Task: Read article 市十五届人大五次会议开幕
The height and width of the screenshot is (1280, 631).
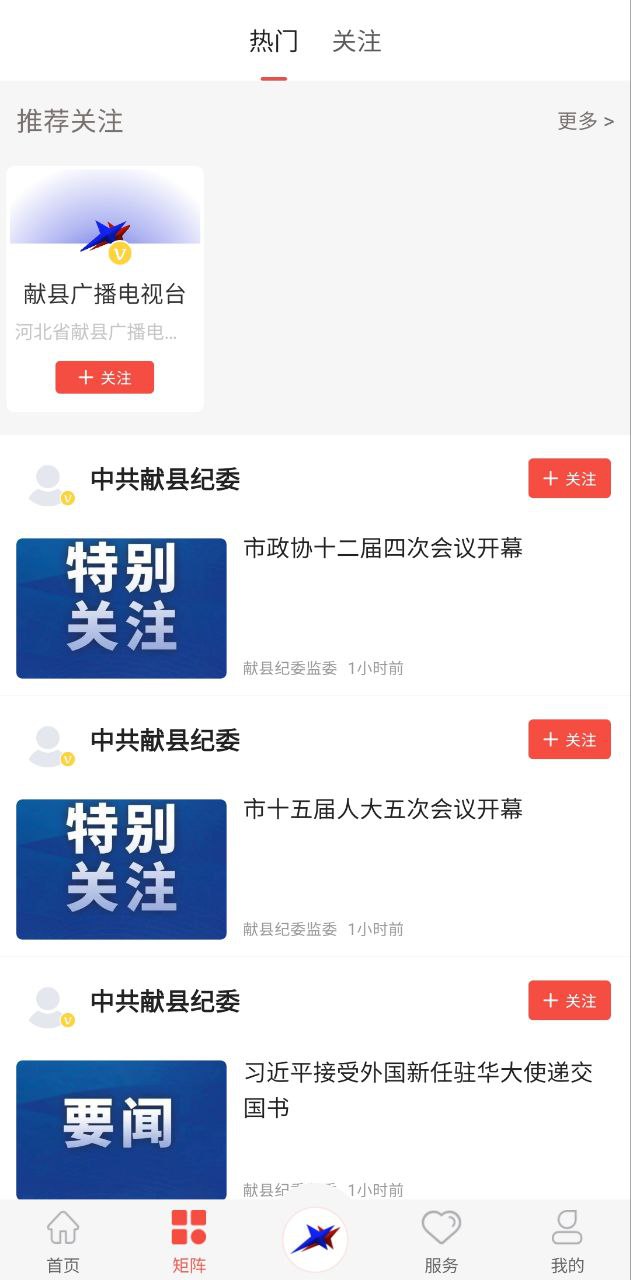Action: [x=383, y=809]
